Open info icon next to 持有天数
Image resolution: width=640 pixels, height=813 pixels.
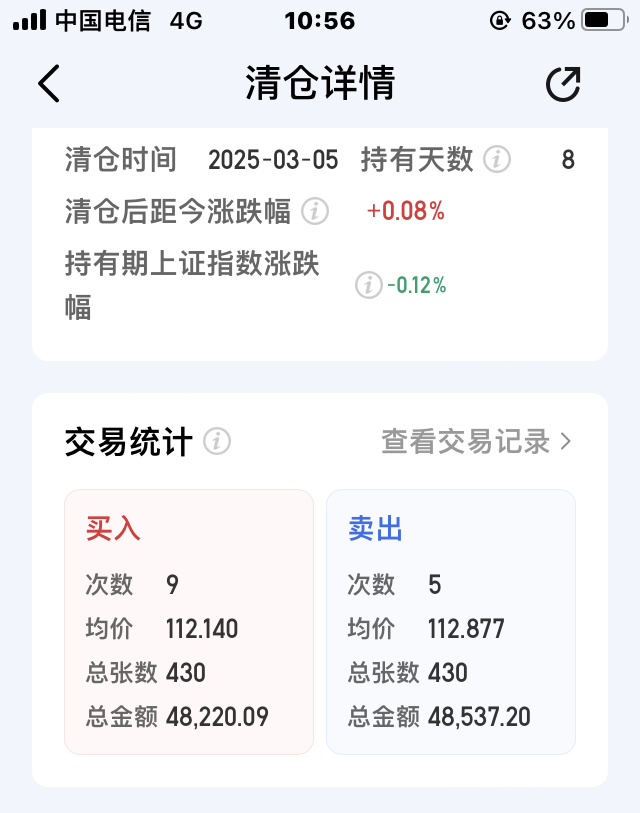click(497, 159)
